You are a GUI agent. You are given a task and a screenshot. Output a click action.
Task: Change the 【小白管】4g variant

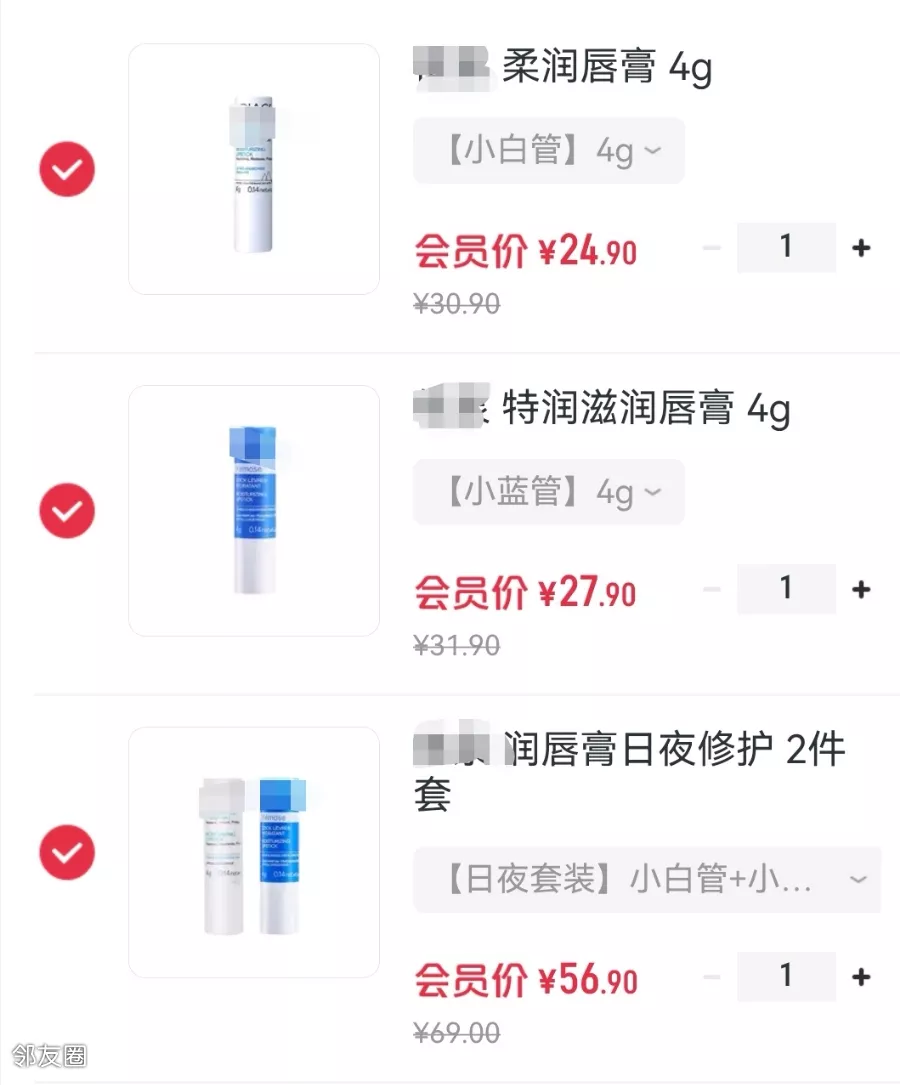click(548, 151)
